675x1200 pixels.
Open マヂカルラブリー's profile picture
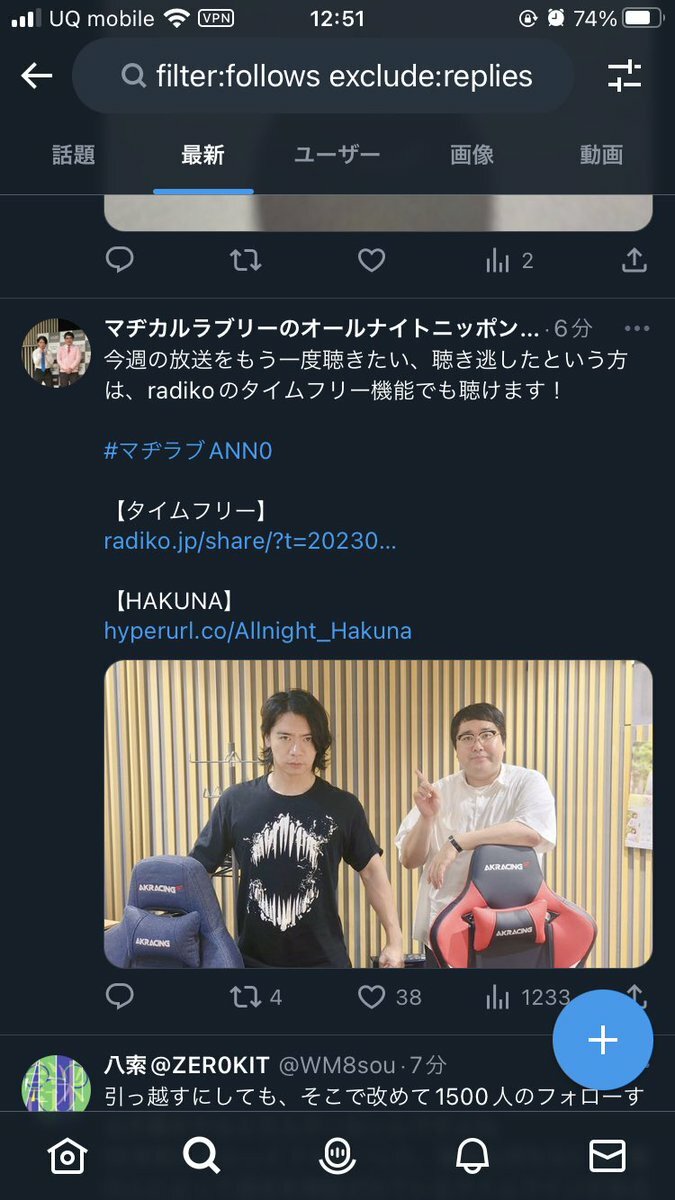click(57, 353)
